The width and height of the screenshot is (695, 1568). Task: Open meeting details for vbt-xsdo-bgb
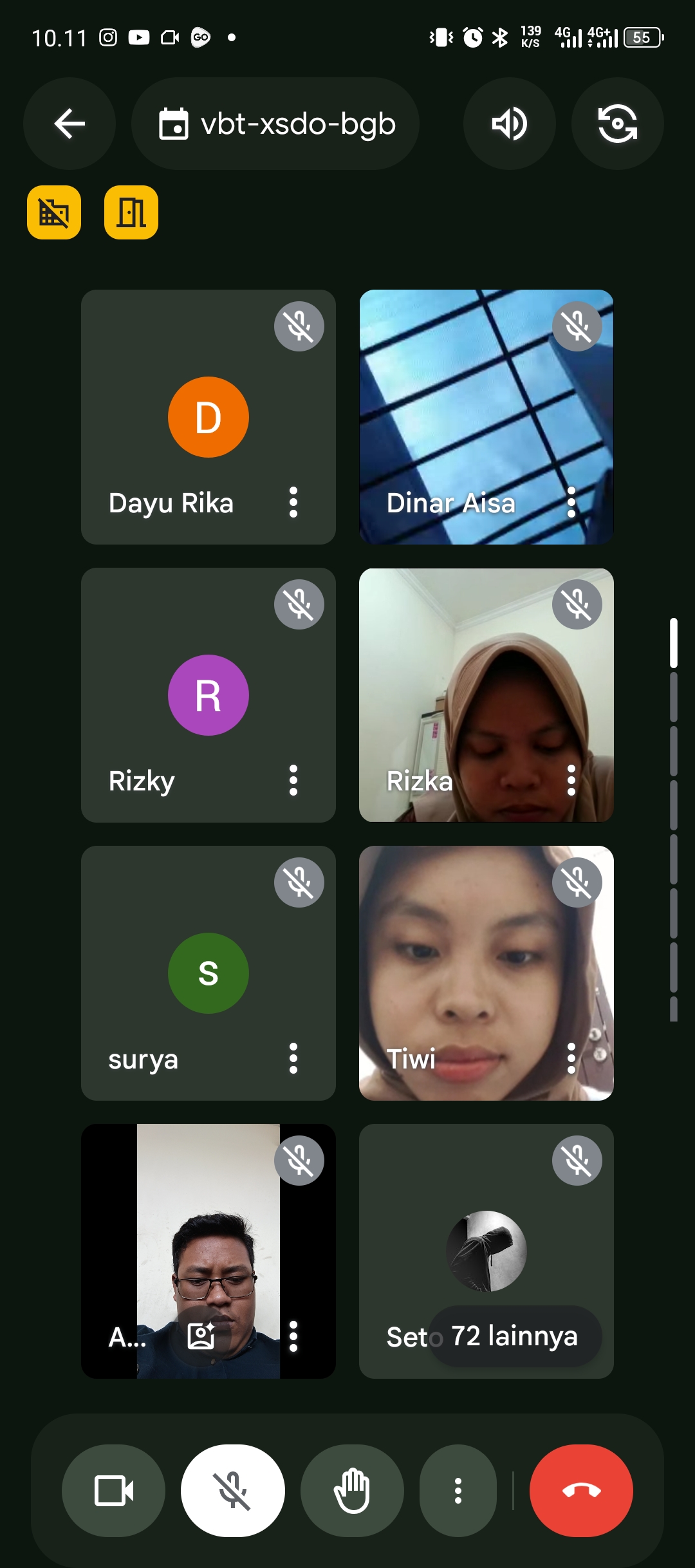tap(275, 124)
